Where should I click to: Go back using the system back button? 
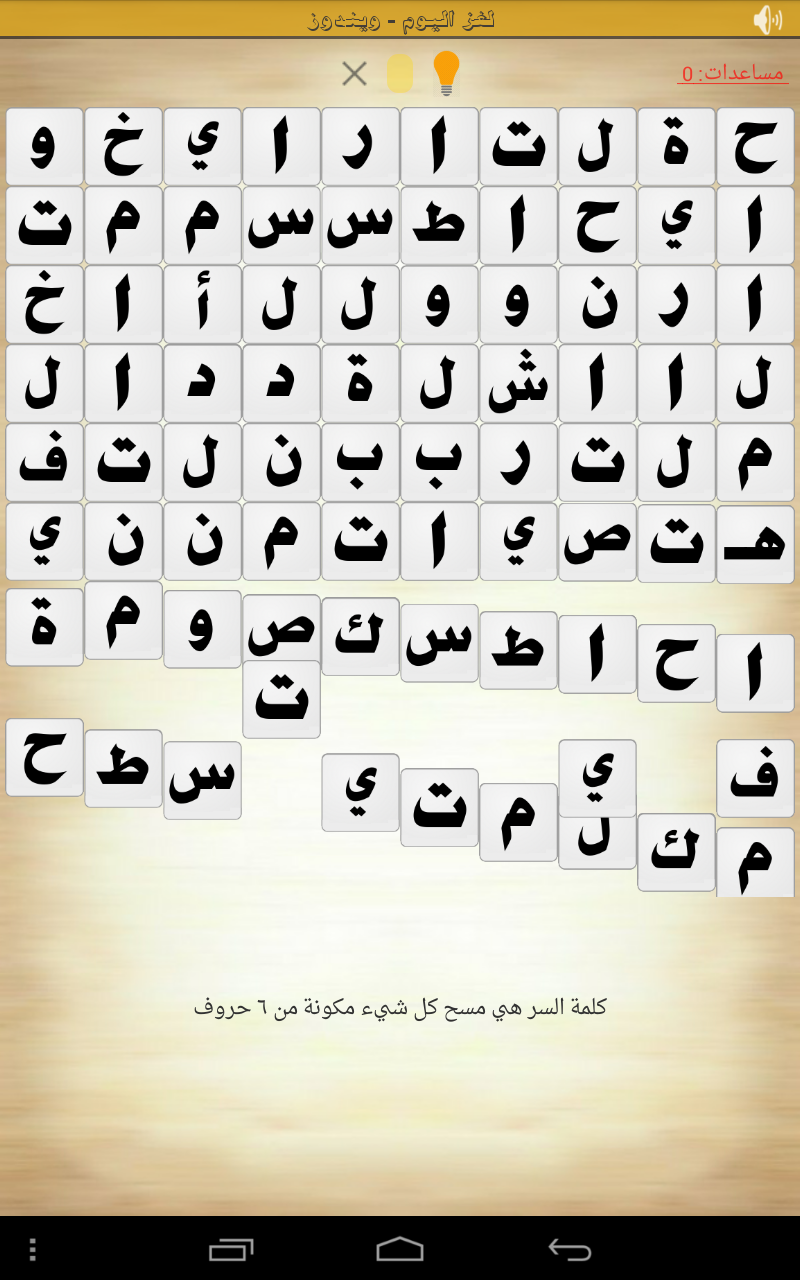tap(570, 1249)
